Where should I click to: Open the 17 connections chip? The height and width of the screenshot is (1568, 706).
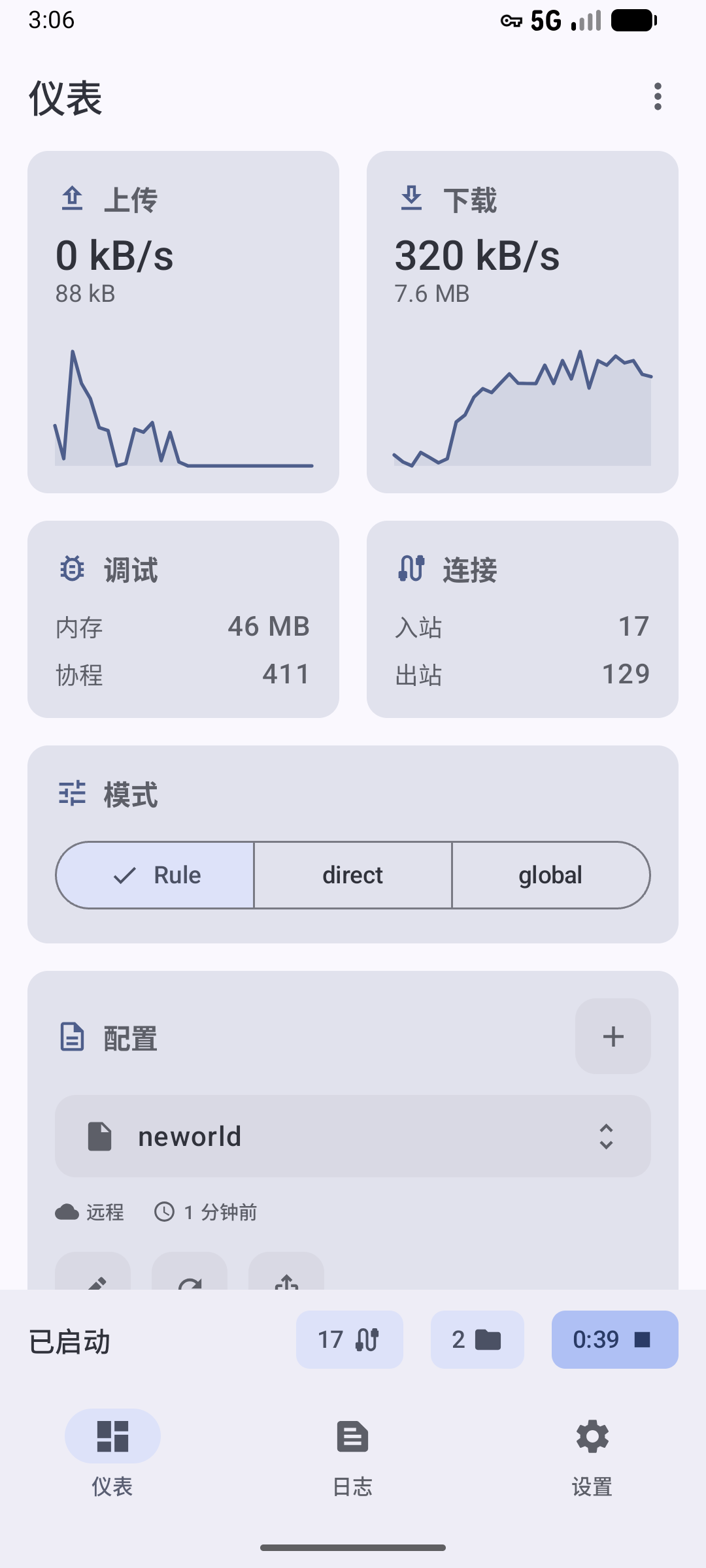tap(349, 1340)
